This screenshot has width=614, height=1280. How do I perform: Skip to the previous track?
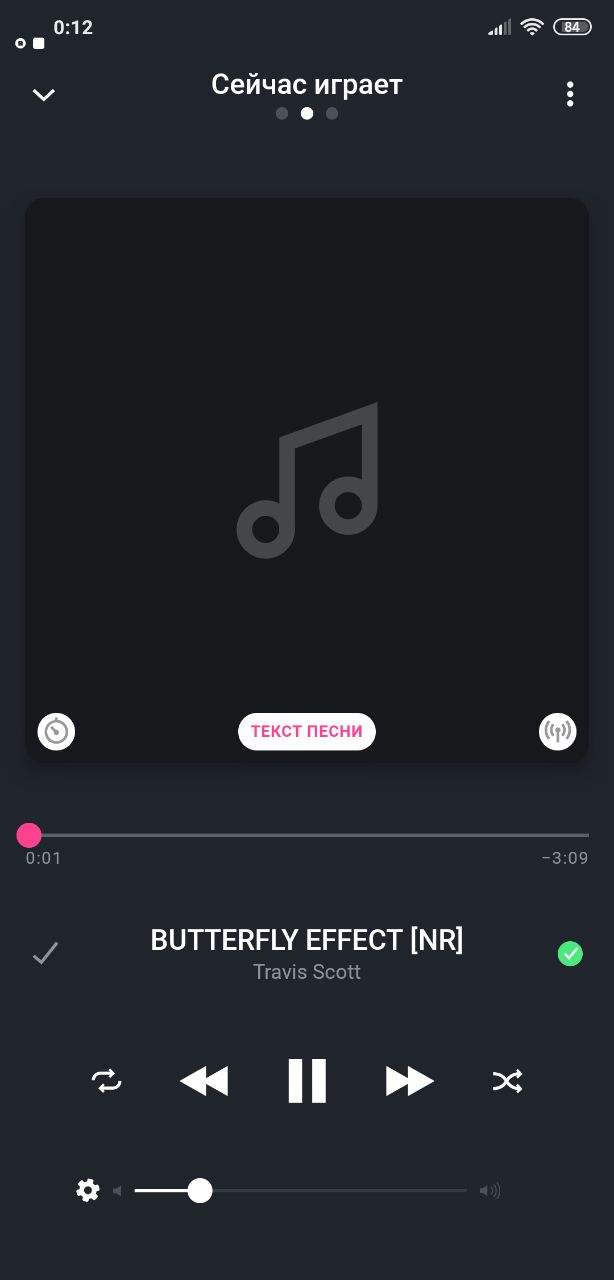[x=204, y=1081]
